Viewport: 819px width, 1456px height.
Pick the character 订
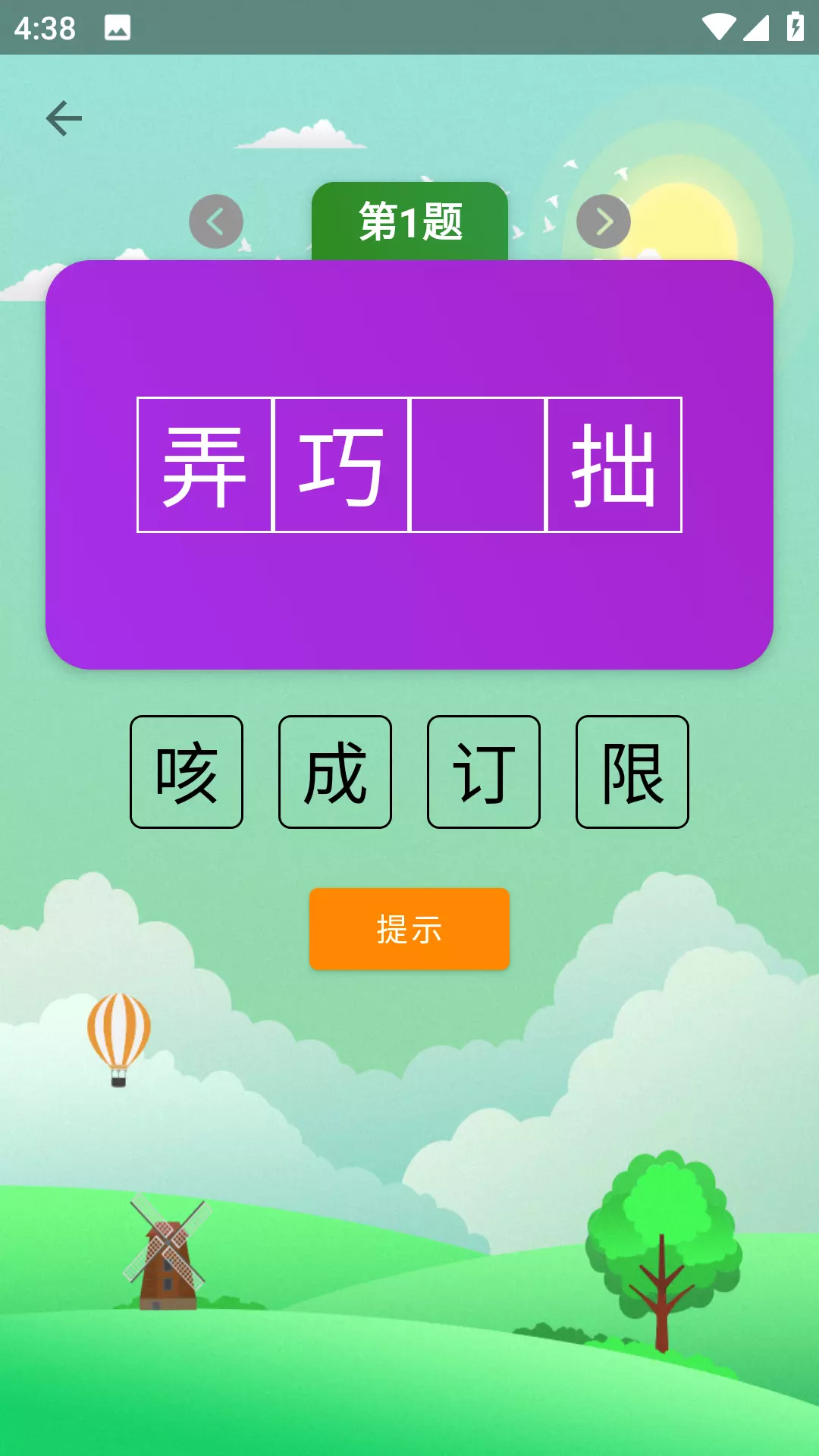click(x=484, y=772)
